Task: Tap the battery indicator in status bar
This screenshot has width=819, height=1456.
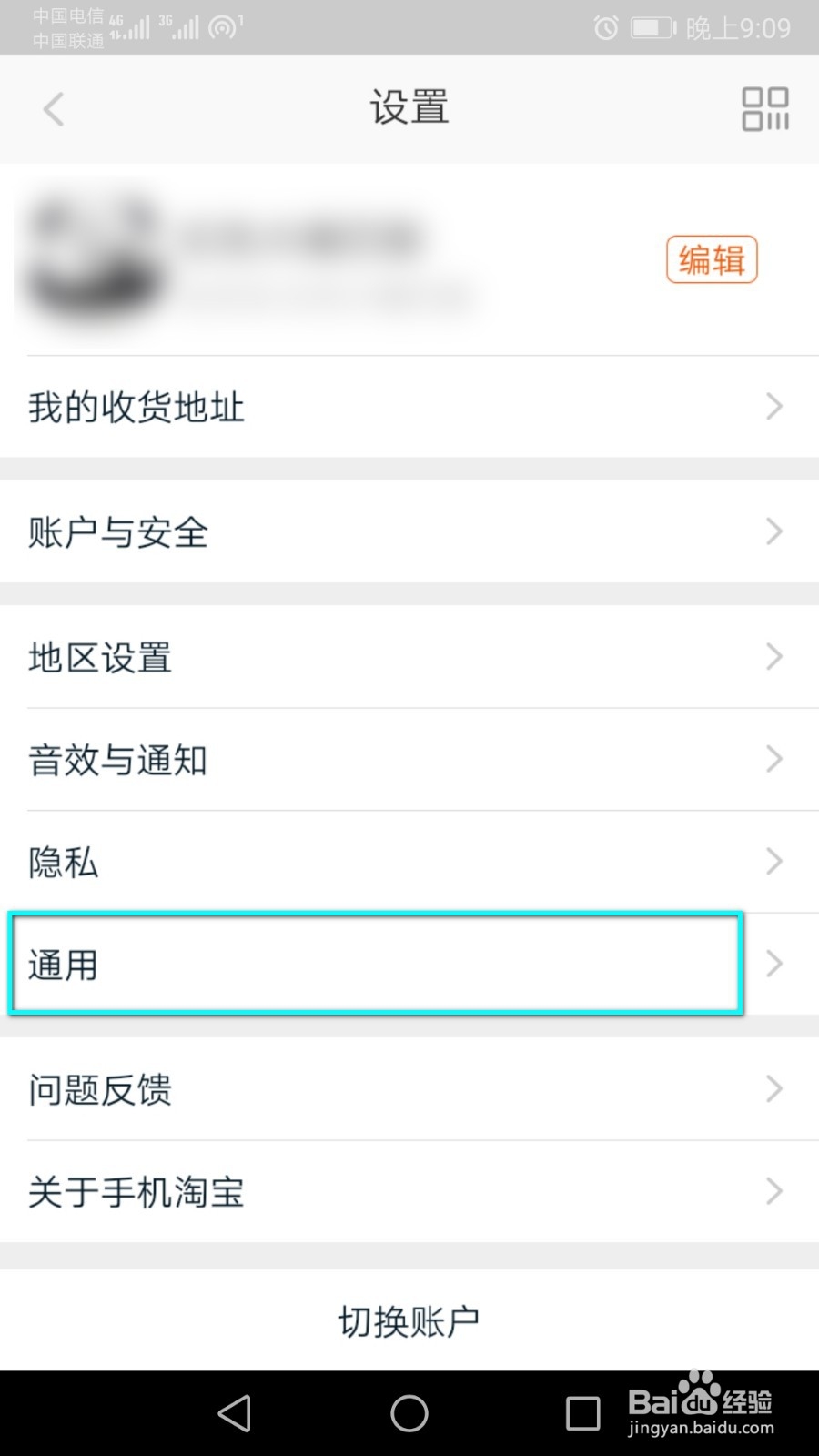Action: [x=651, y=27]
